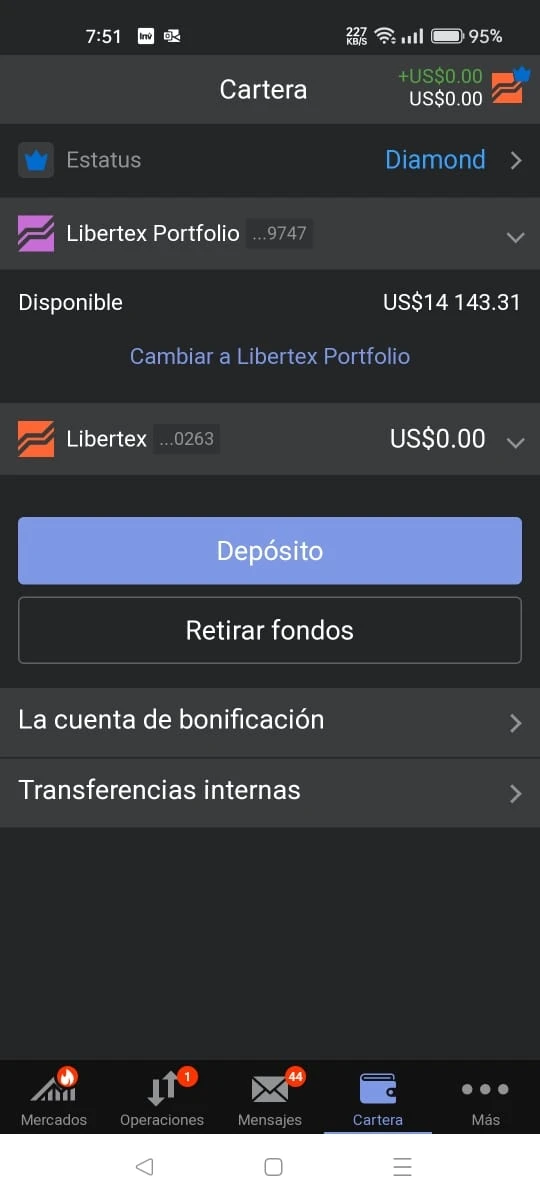Open Transferencias internas

[270, 792]
